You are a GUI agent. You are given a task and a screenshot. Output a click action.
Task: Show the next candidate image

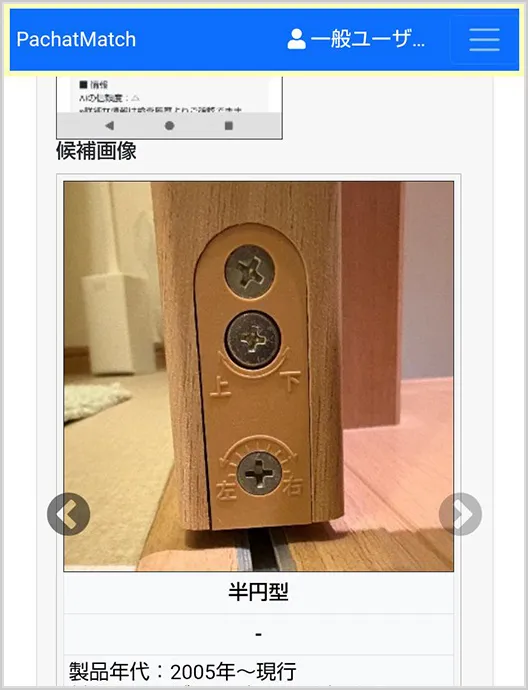(460, 514)
